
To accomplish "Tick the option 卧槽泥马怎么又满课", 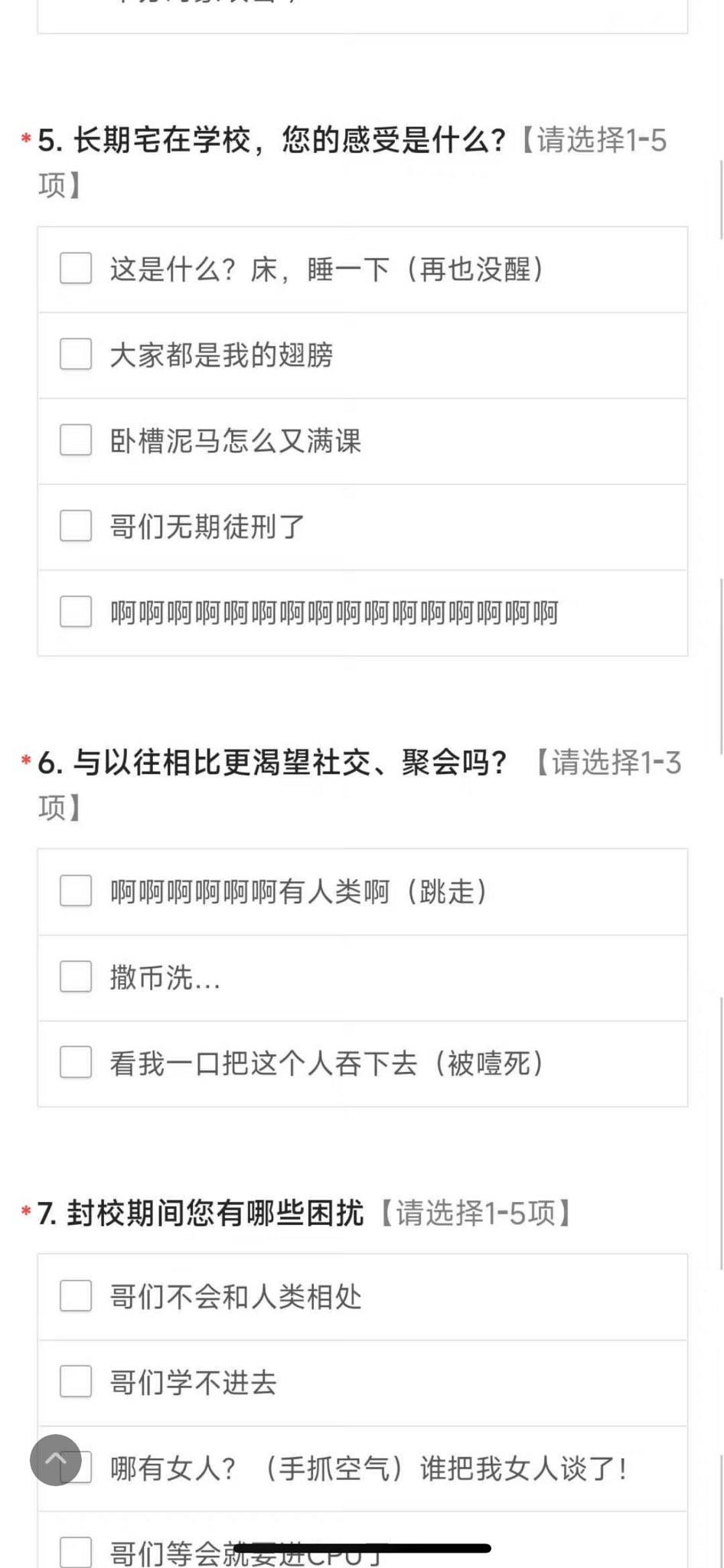I will (x=76, y=440).
